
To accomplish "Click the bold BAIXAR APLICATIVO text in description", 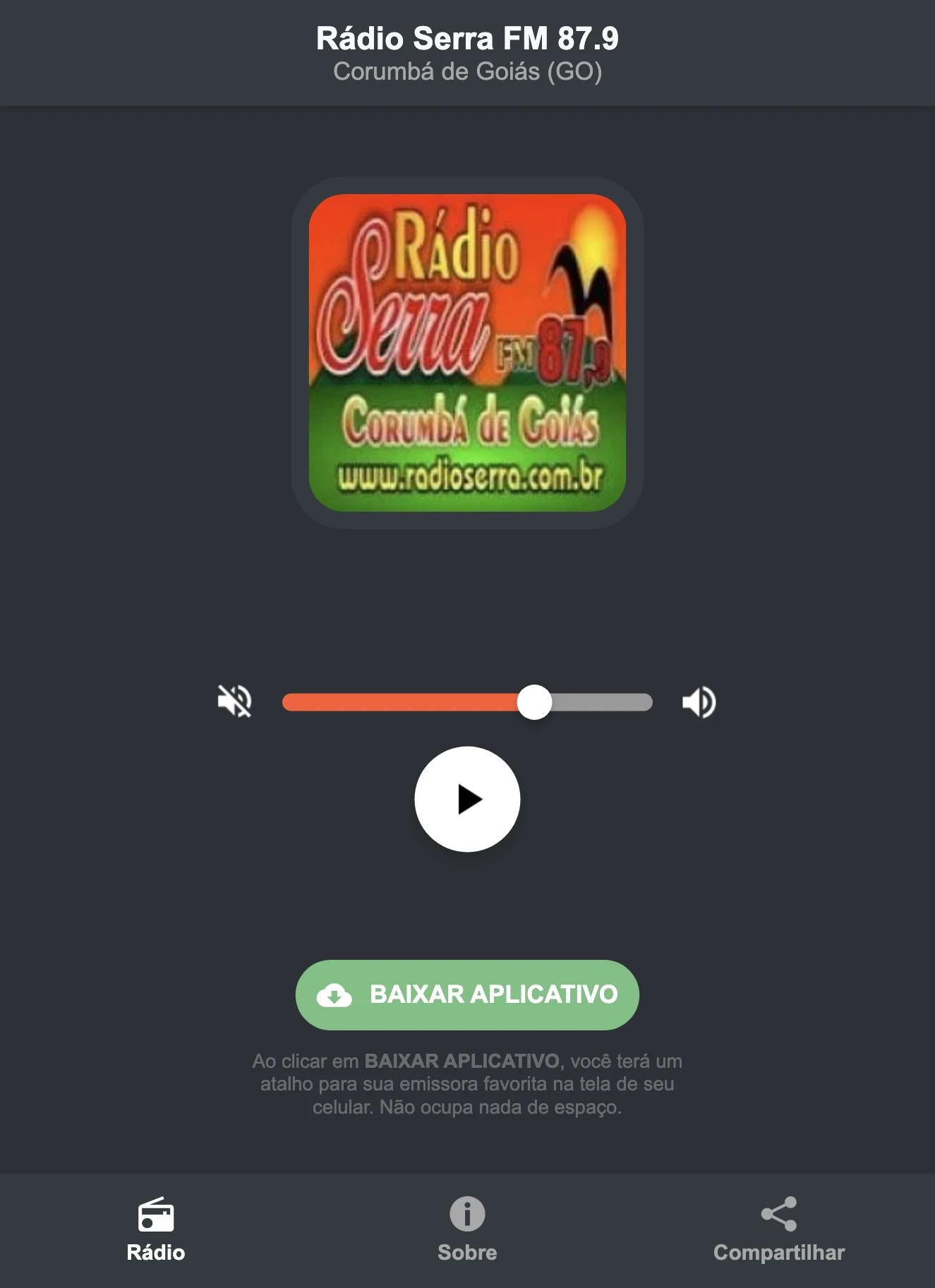I will [462, 1059].
